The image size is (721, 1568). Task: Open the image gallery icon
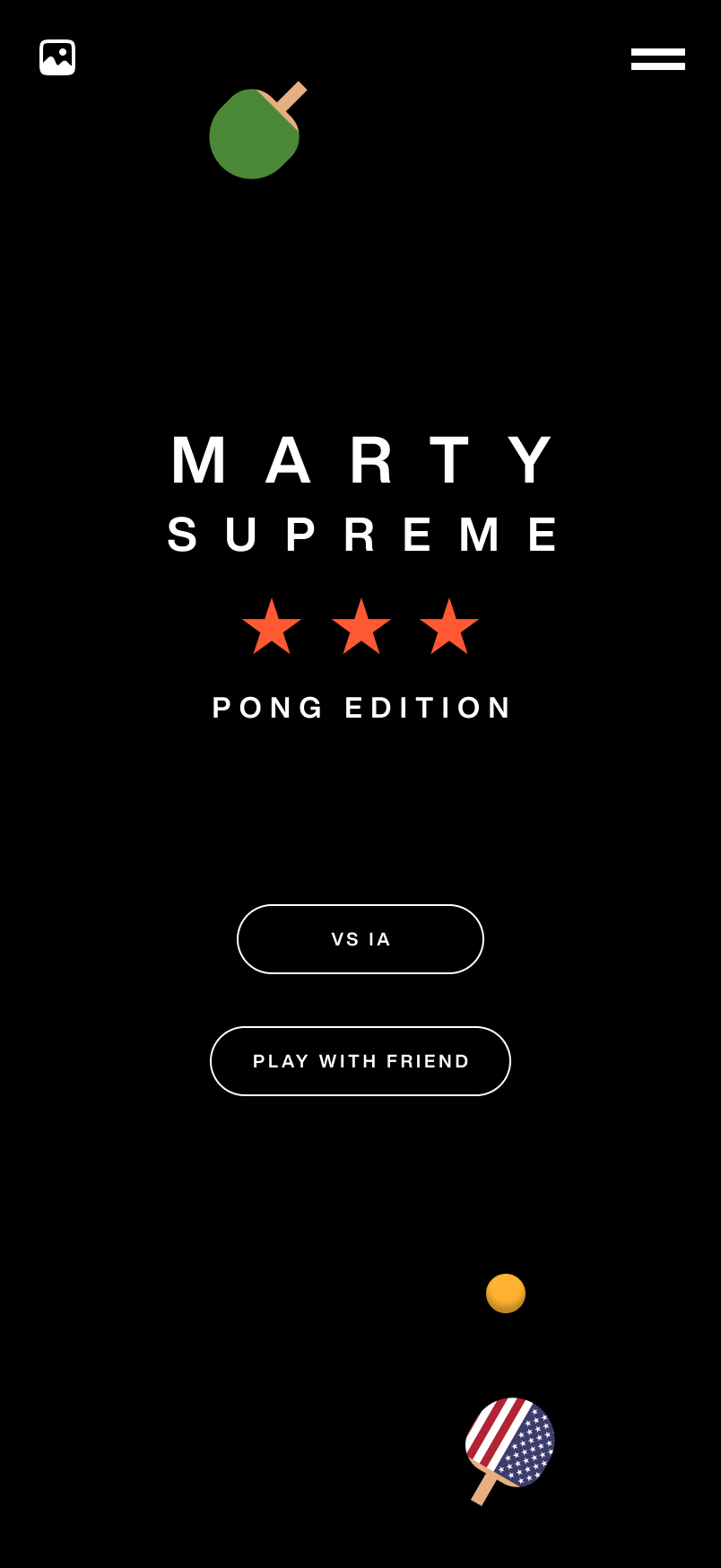point(57,57)
